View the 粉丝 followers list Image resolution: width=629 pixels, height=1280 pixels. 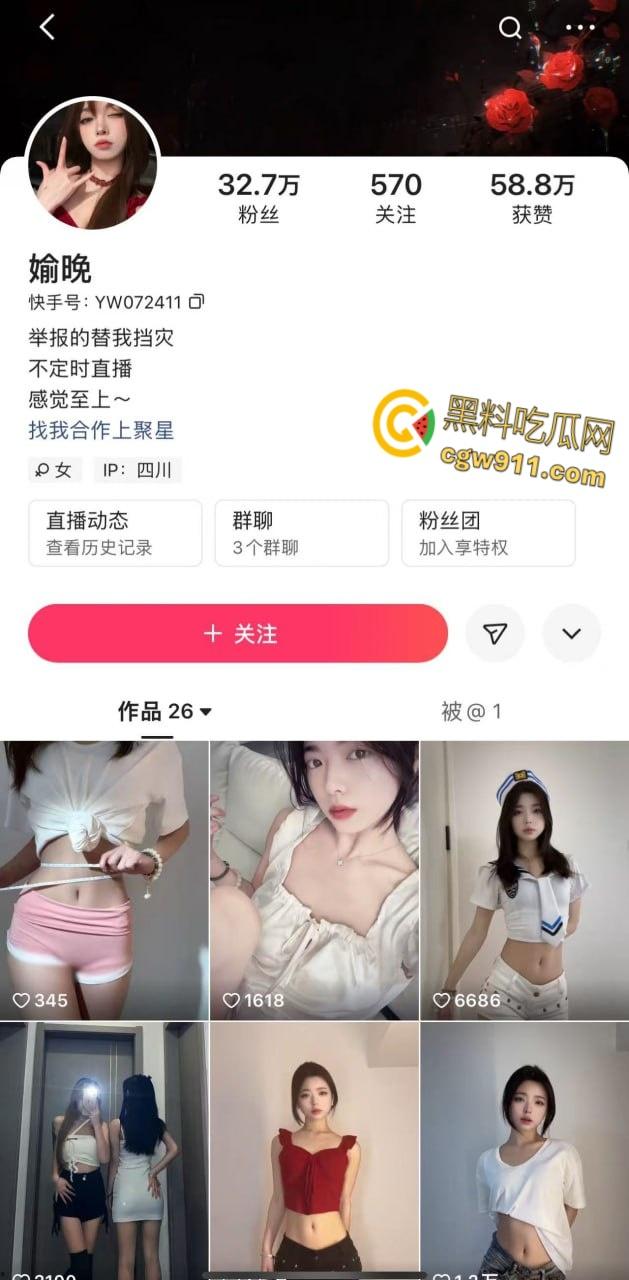(258, 197)
